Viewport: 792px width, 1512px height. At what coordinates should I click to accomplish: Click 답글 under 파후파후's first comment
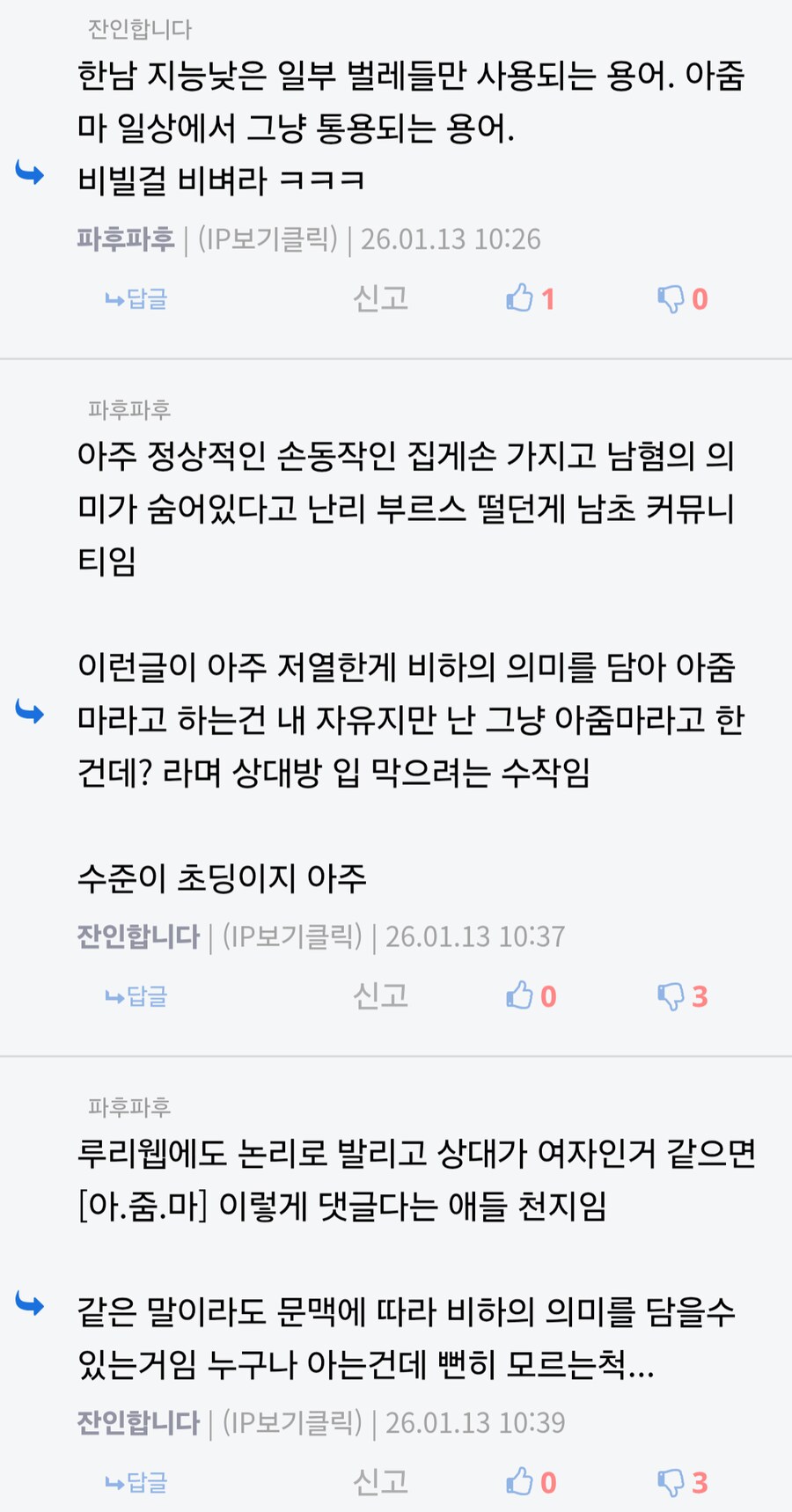tap(135, 300)
